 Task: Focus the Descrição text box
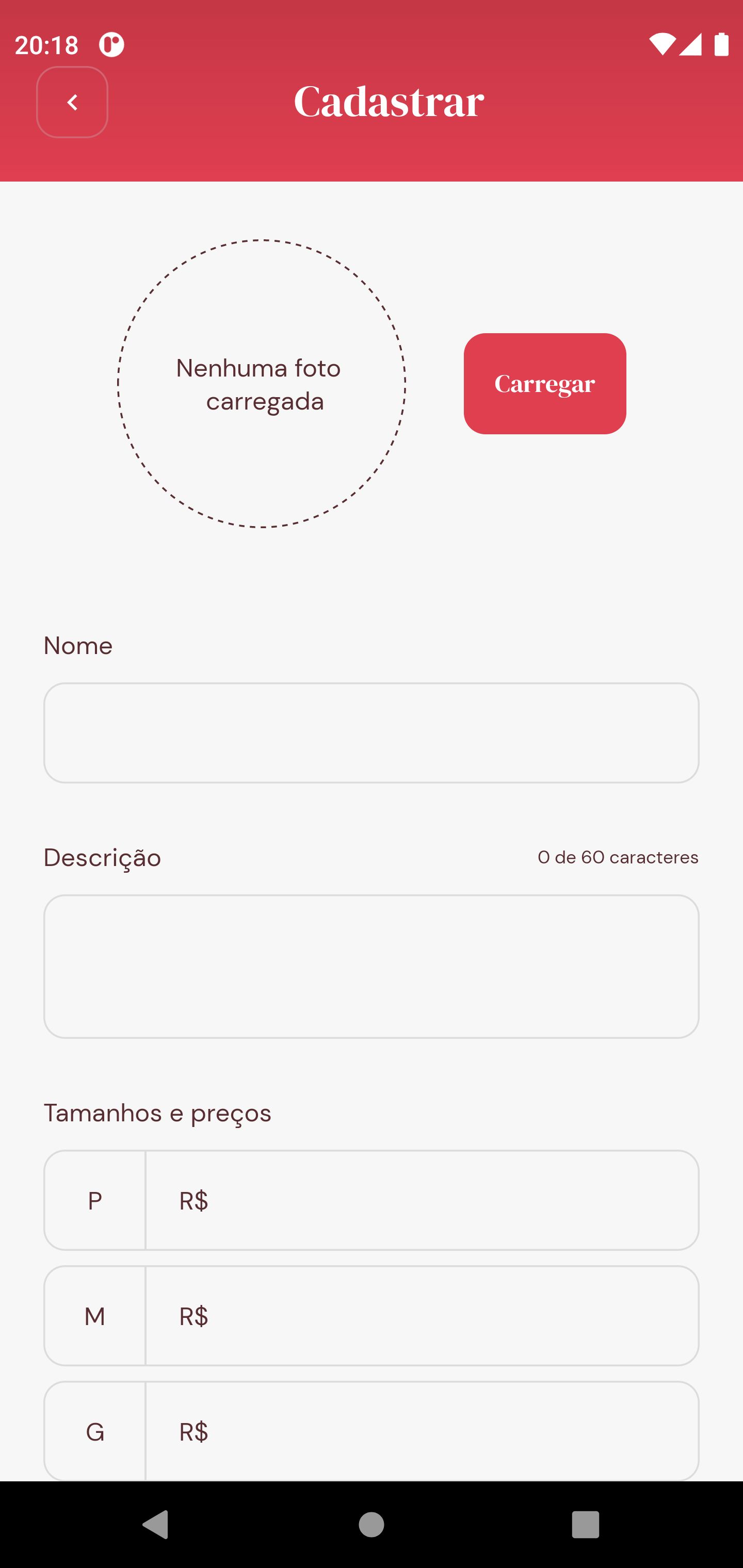[x=371, y=966]
